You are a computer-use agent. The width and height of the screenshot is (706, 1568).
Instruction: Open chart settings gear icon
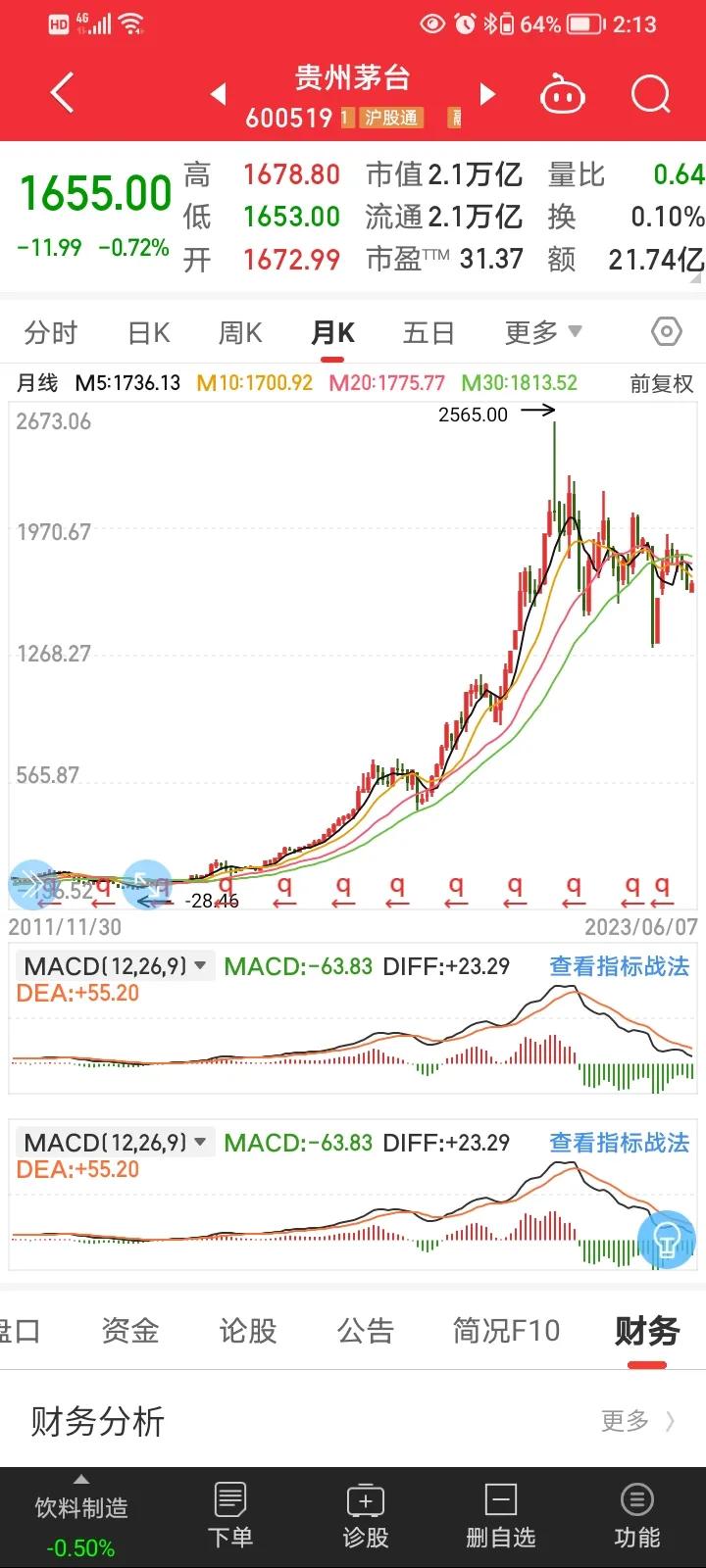(666, 332)
